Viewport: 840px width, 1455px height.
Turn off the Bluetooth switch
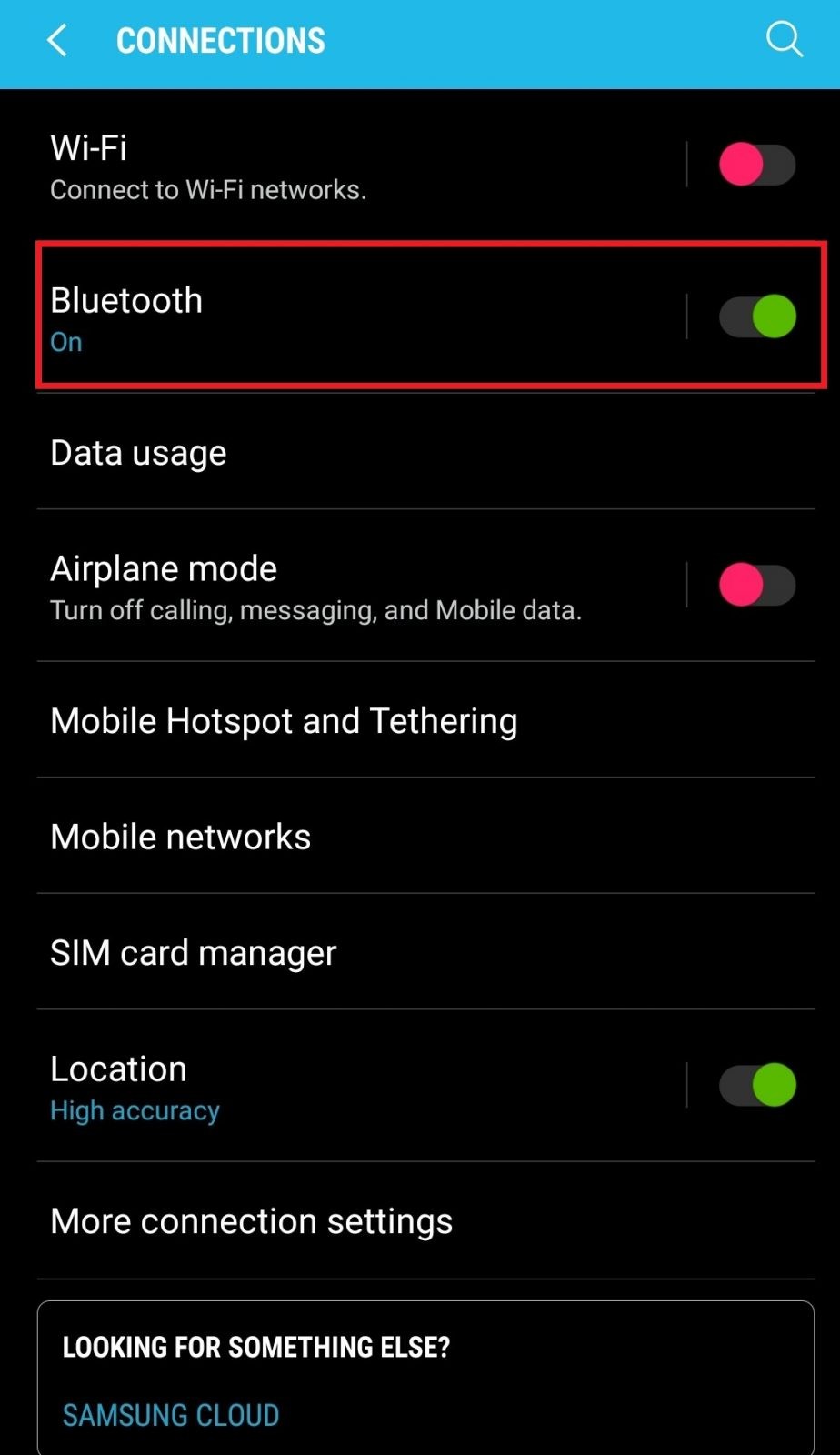[757, 316]
